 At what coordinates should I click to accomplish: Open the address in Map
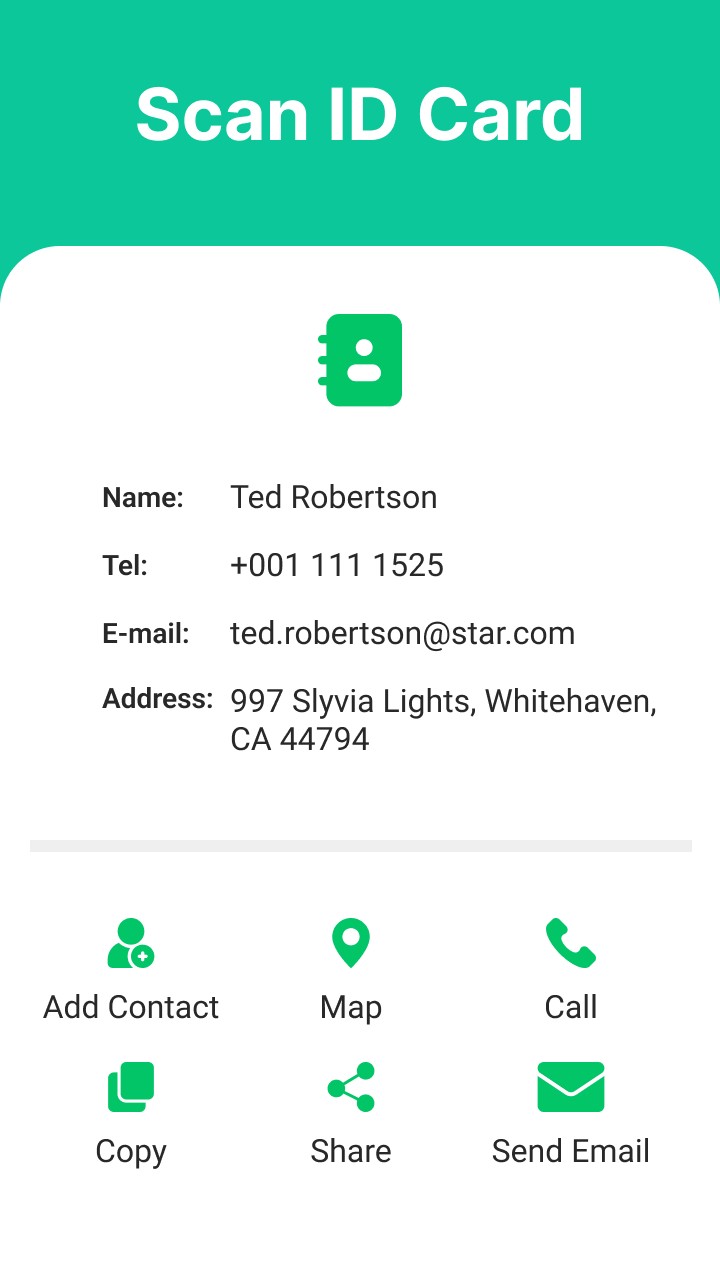pyautogui.click(x=350, y=968)
